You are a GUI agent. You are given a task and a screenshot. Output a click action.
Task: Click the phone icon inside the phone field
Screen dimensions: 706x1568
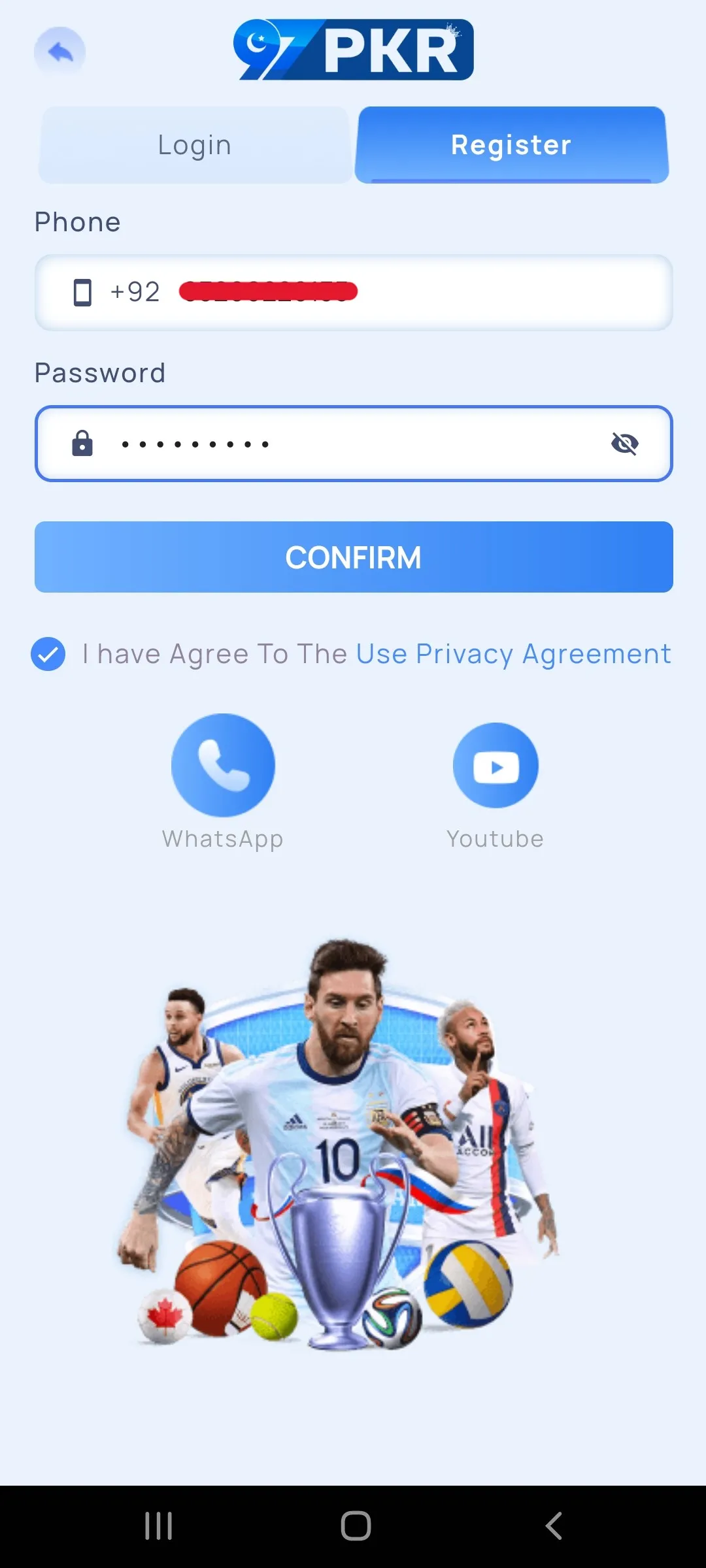[x=82, y=292]
